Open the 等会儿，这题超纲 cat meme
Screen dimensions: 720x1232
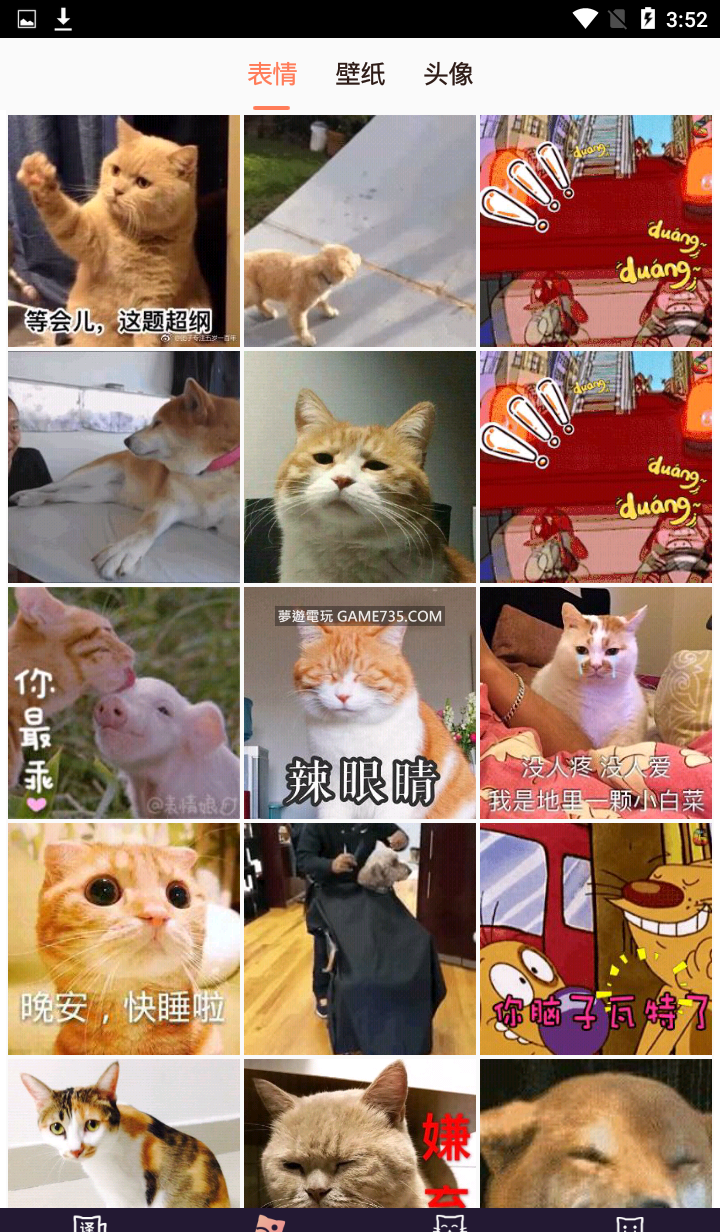(x=124, y=231)
